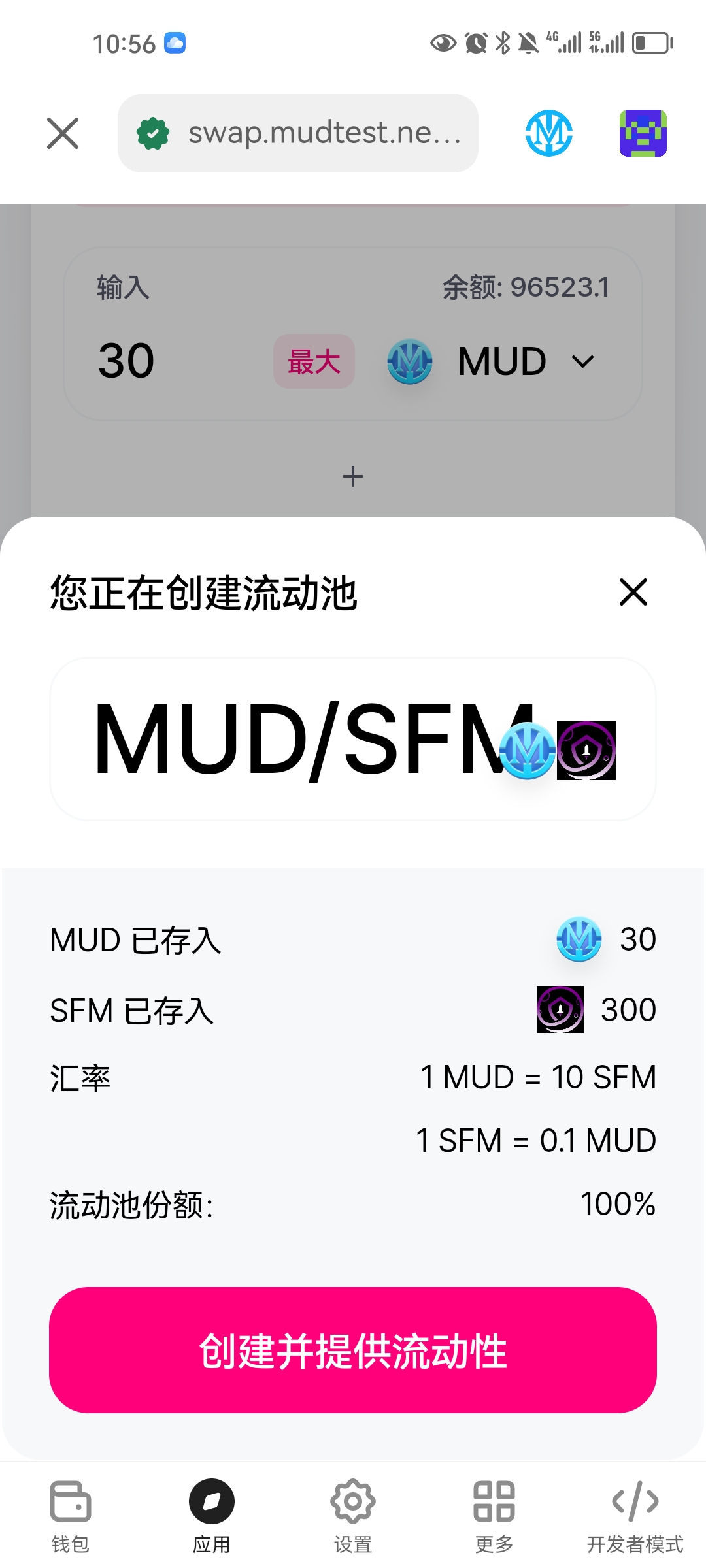The width and height of the screenshot is (706, 1568).
Task: Click the MUD token icon next to the selector
Action: click(x=409, y=362)
